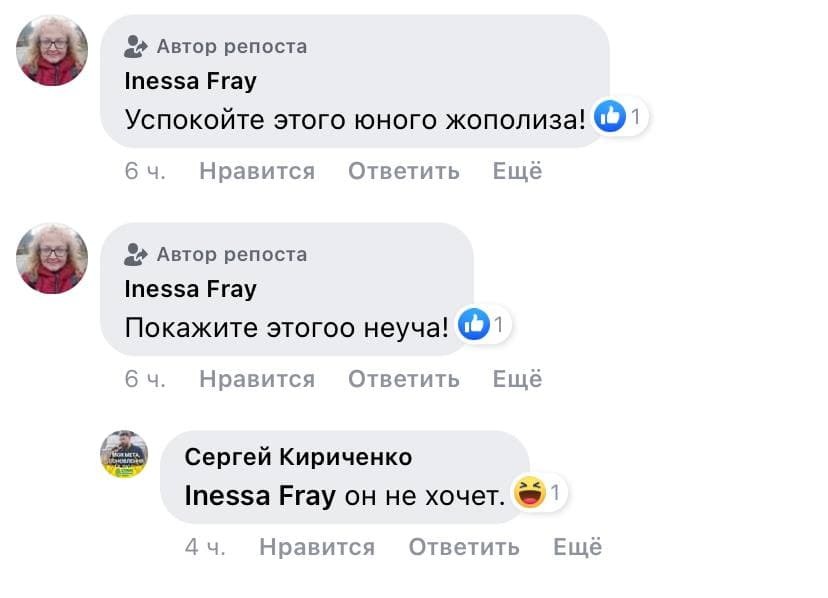Tap 'Нравится' under 'Покажите этогоо неуча!'

tap(257, 379)
